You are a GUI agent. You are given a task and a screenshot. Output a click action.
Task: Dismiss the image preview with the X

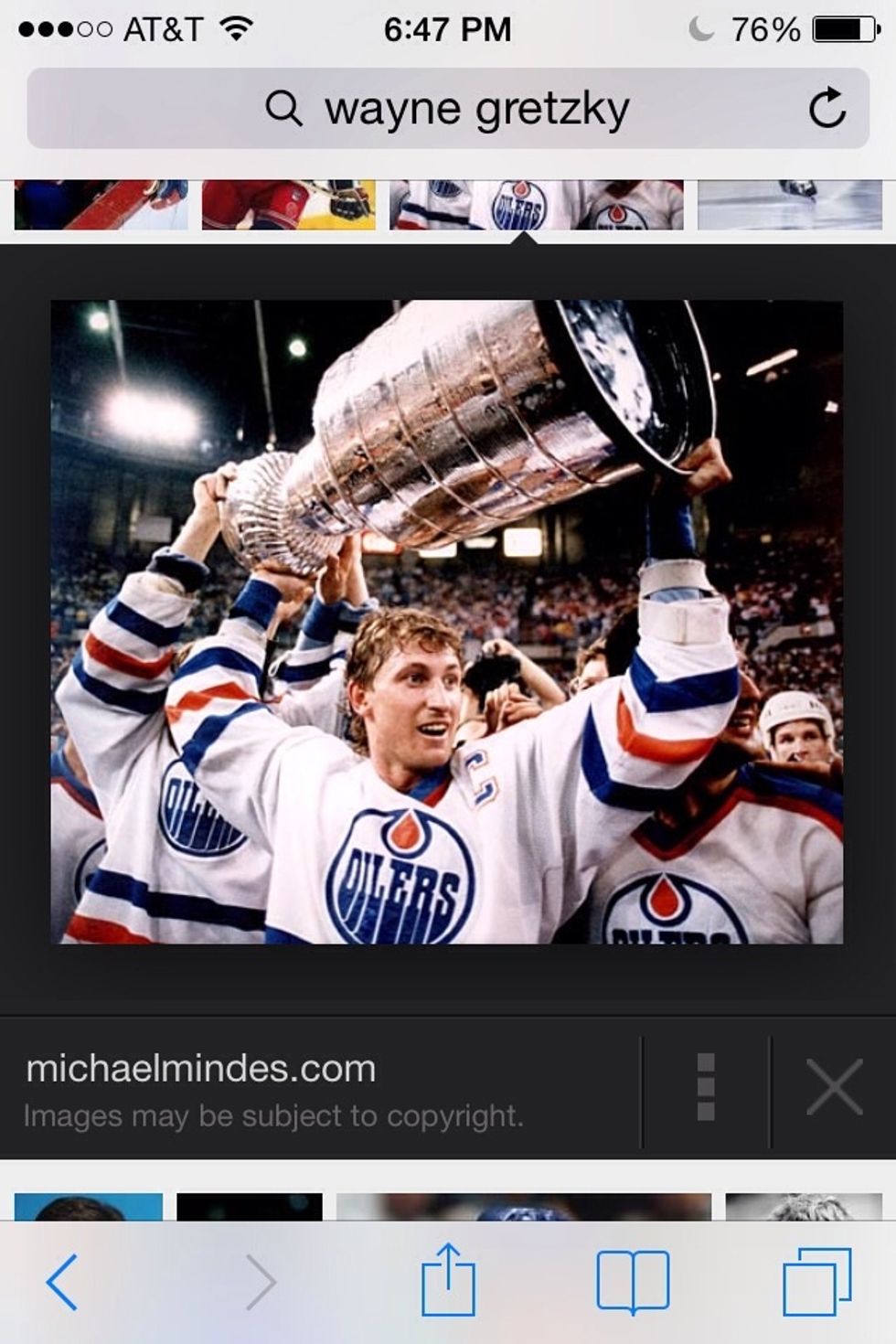pyautogui.click(x=833, y=1086)
